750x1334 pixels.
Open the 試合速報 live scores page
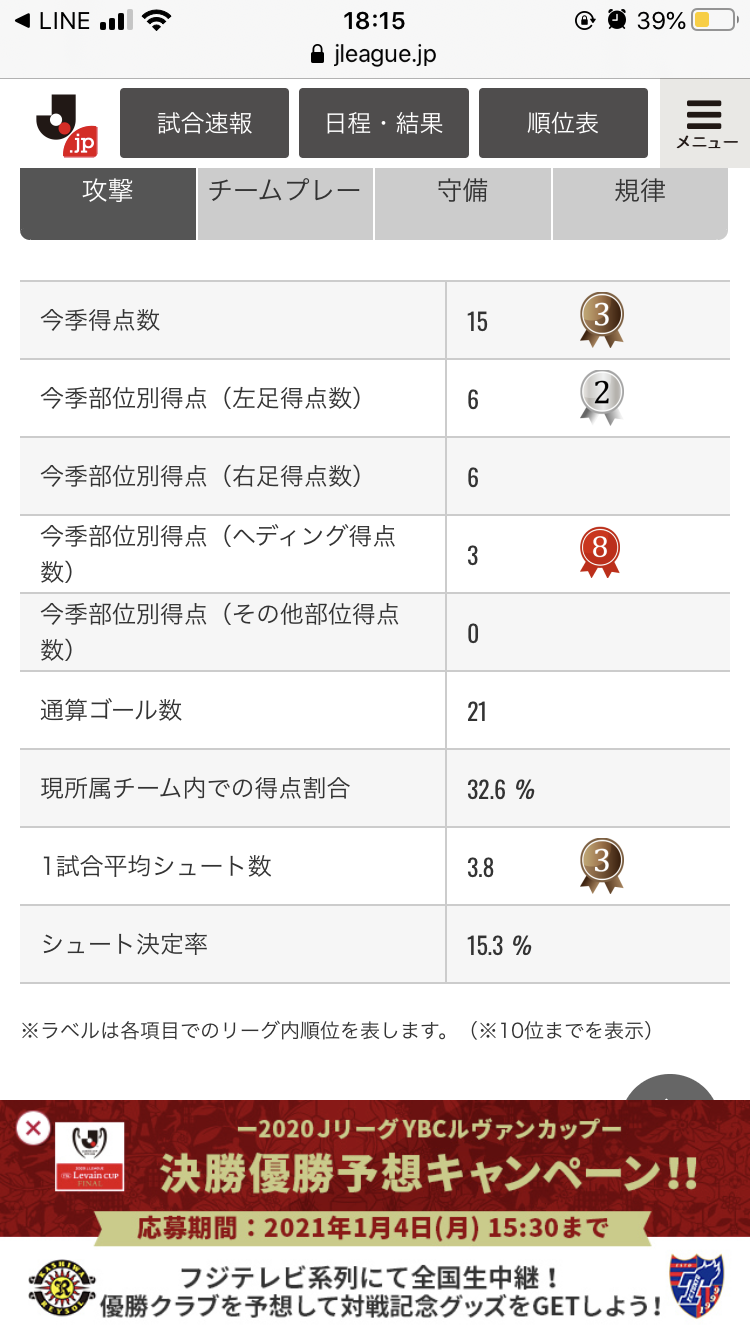tap(204, 123)
